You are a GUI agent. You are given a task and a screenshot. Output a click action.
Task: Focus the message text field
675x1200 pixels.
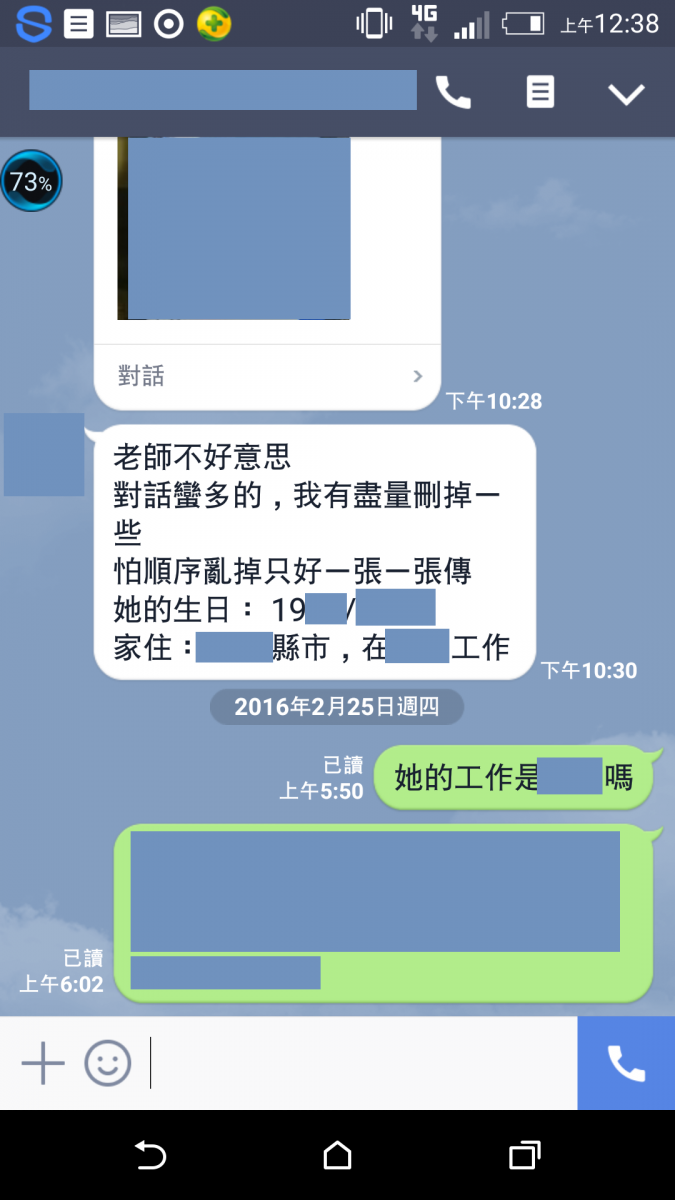coord(360,1063)
